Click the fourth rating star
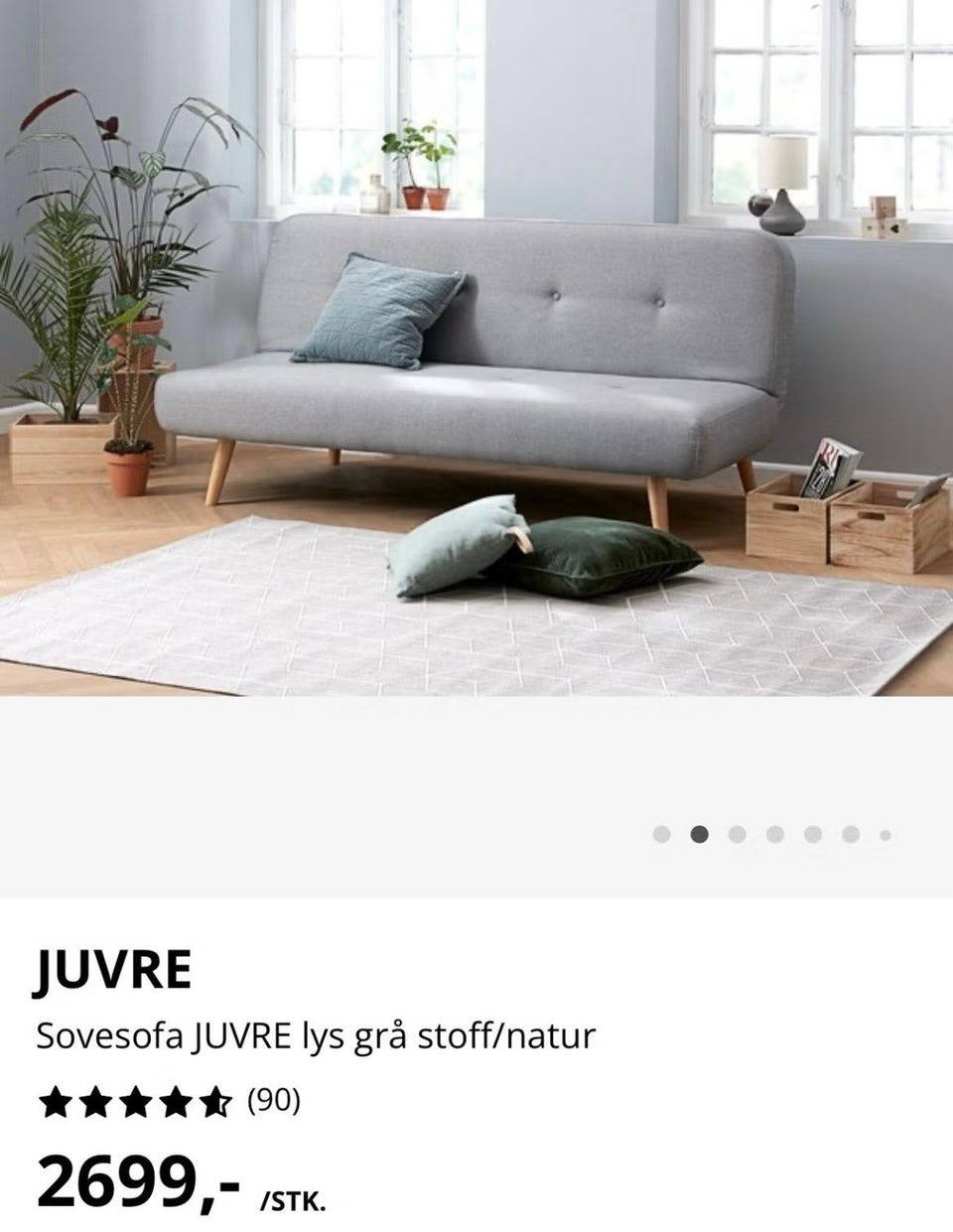This screenshot has width=953, height=1232. 174,1100
